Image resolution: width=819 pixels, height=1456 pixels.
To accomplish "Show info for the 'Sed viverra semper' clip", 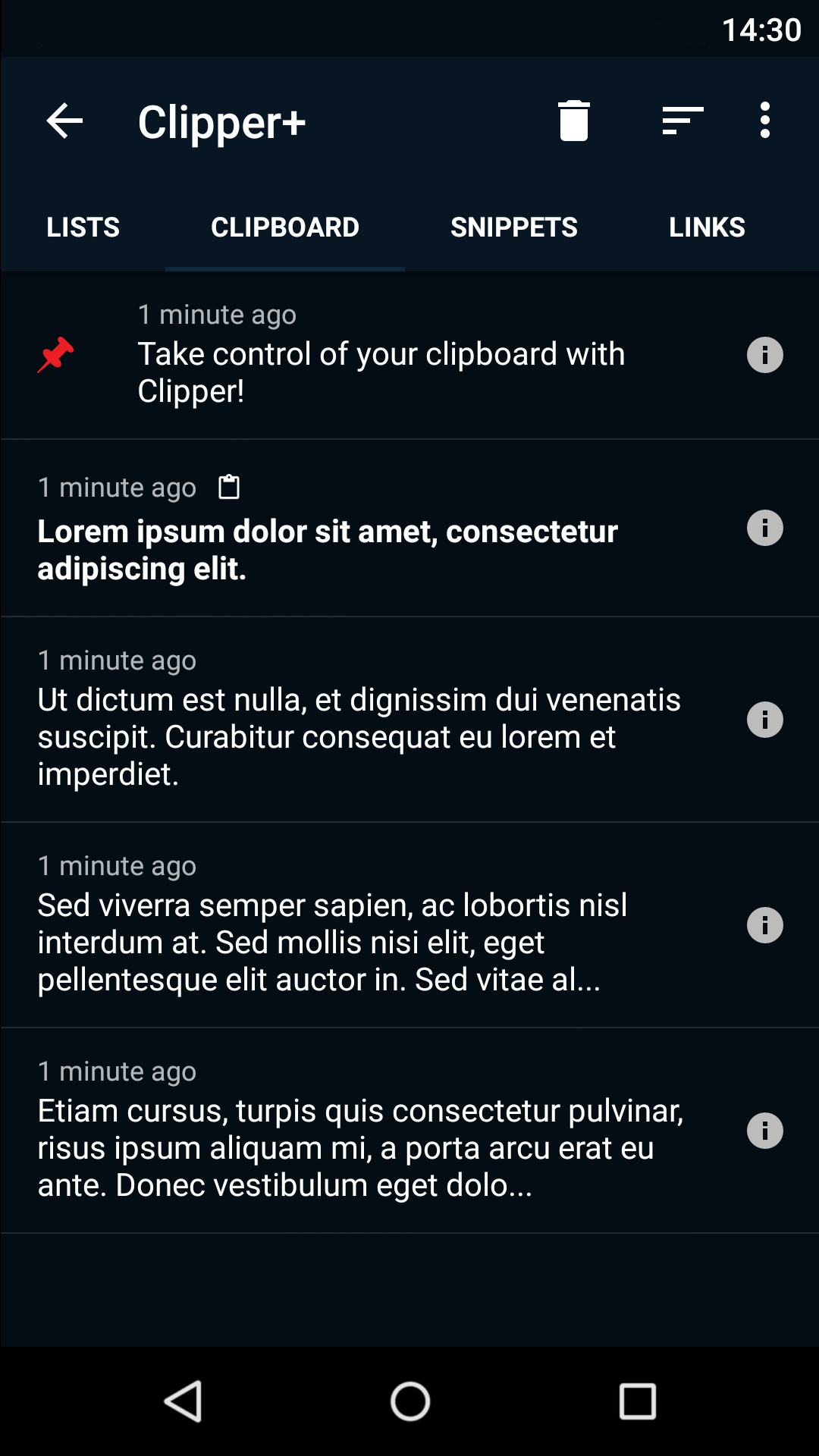I will click(x=764, y=925).
